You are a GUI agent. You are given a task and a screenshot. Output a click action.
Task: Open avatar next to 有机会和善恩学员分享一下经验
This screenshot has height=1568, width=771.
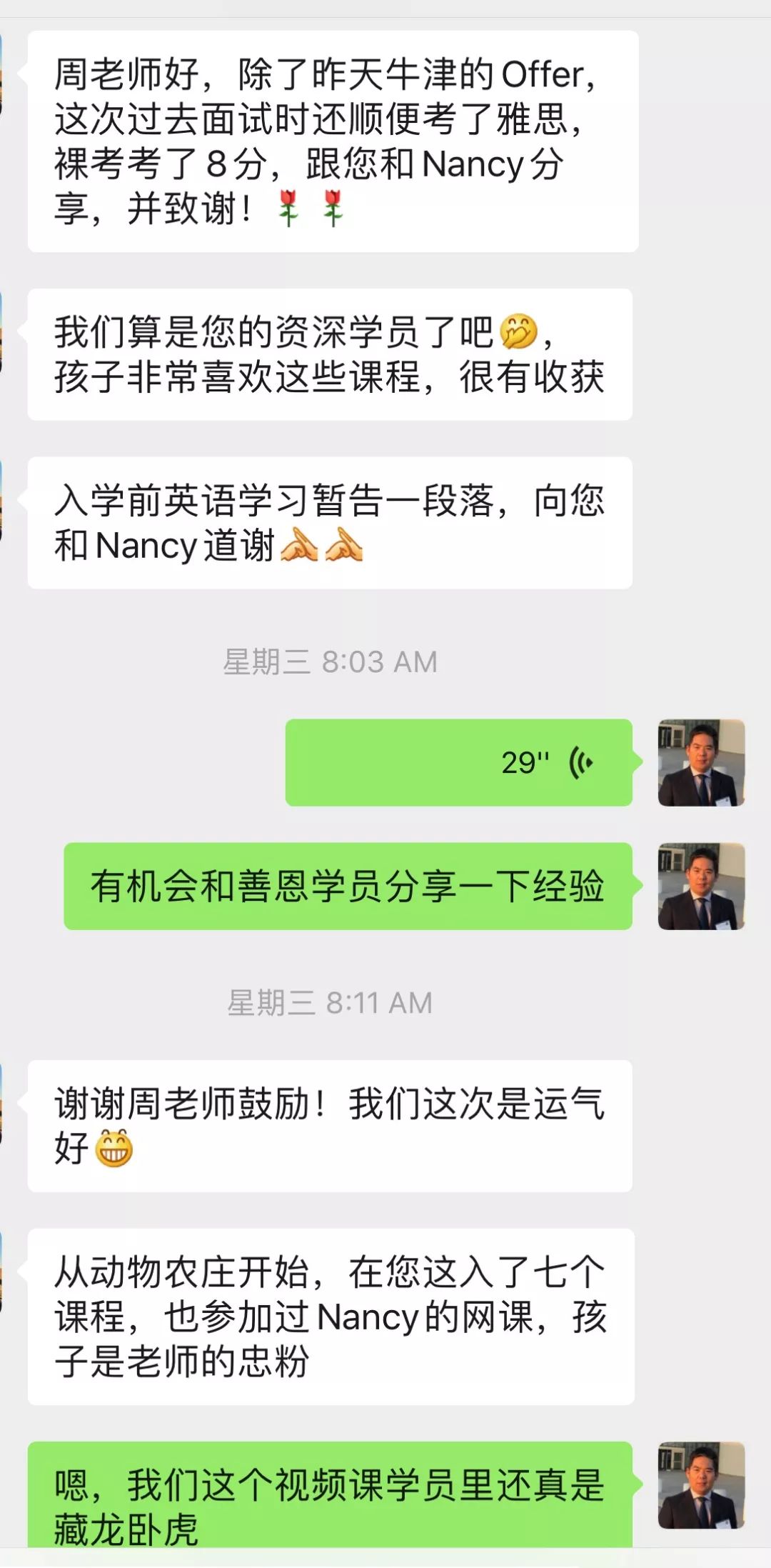pyautogui.click(x=701, y=886)
